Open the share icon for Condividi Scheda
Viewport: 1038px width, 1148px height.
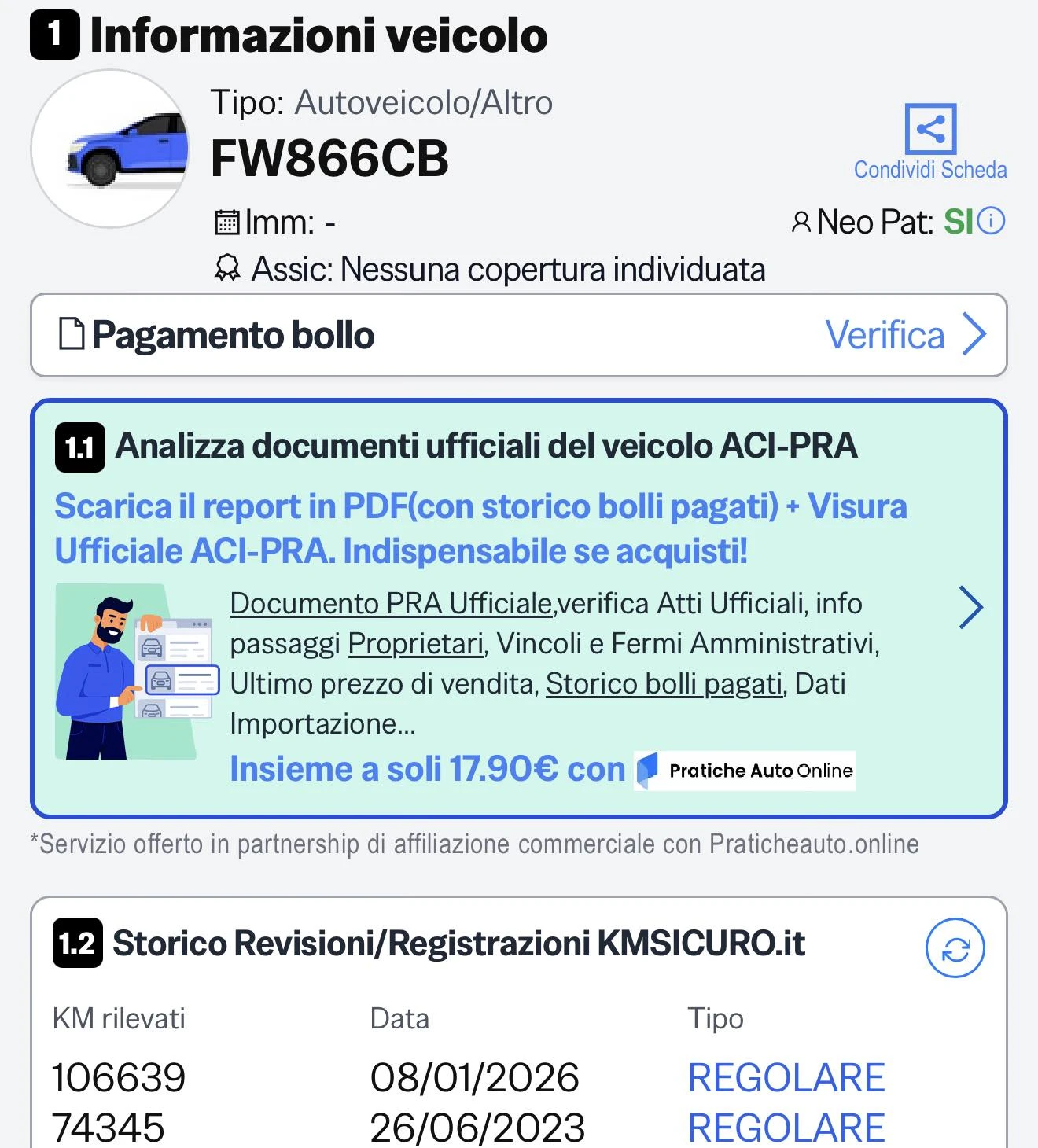coord(933,131)
